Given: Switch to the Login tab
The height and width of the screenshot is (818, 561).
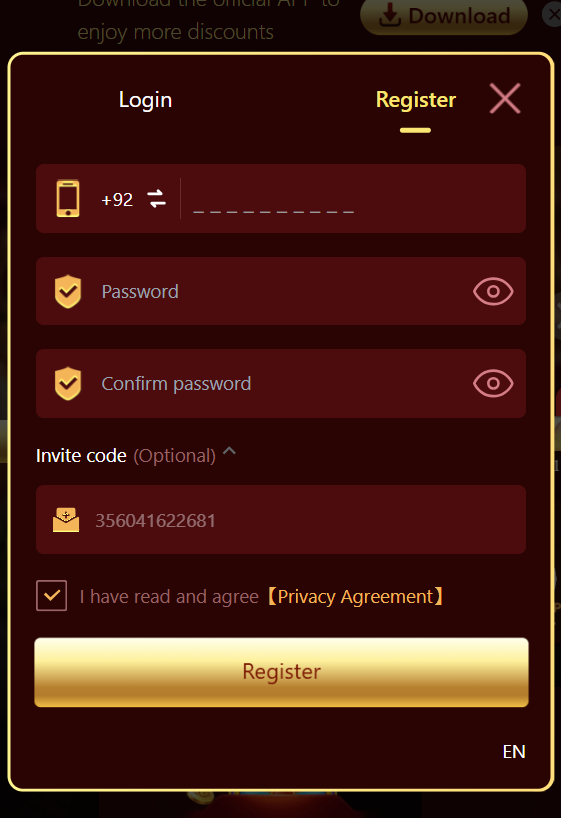Looking at the screenshot, I should tap(145, 100).
